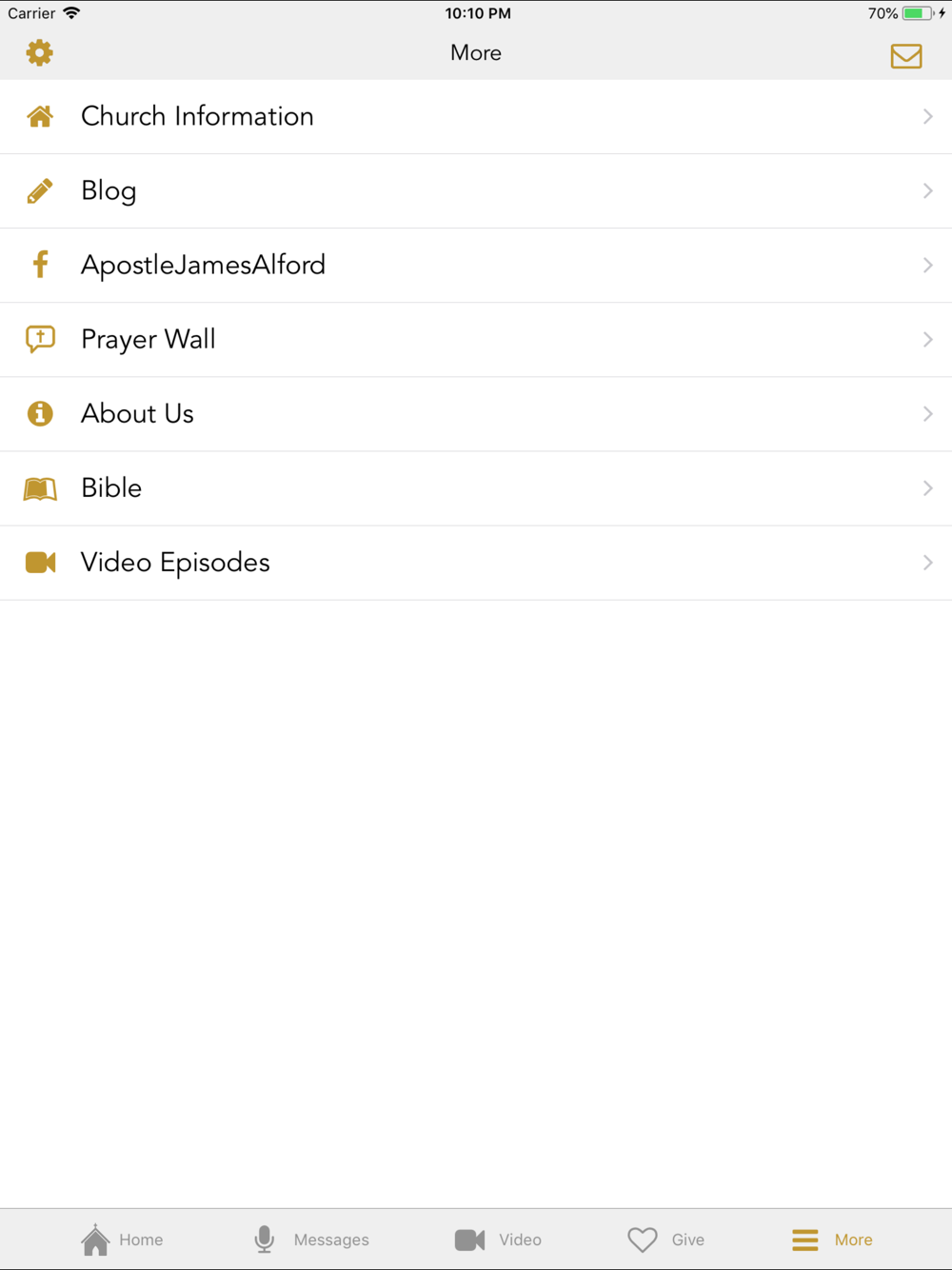Go to the Give tab
The height and width of the screenshot is (1270, 952).
[x=666, y=1240]
